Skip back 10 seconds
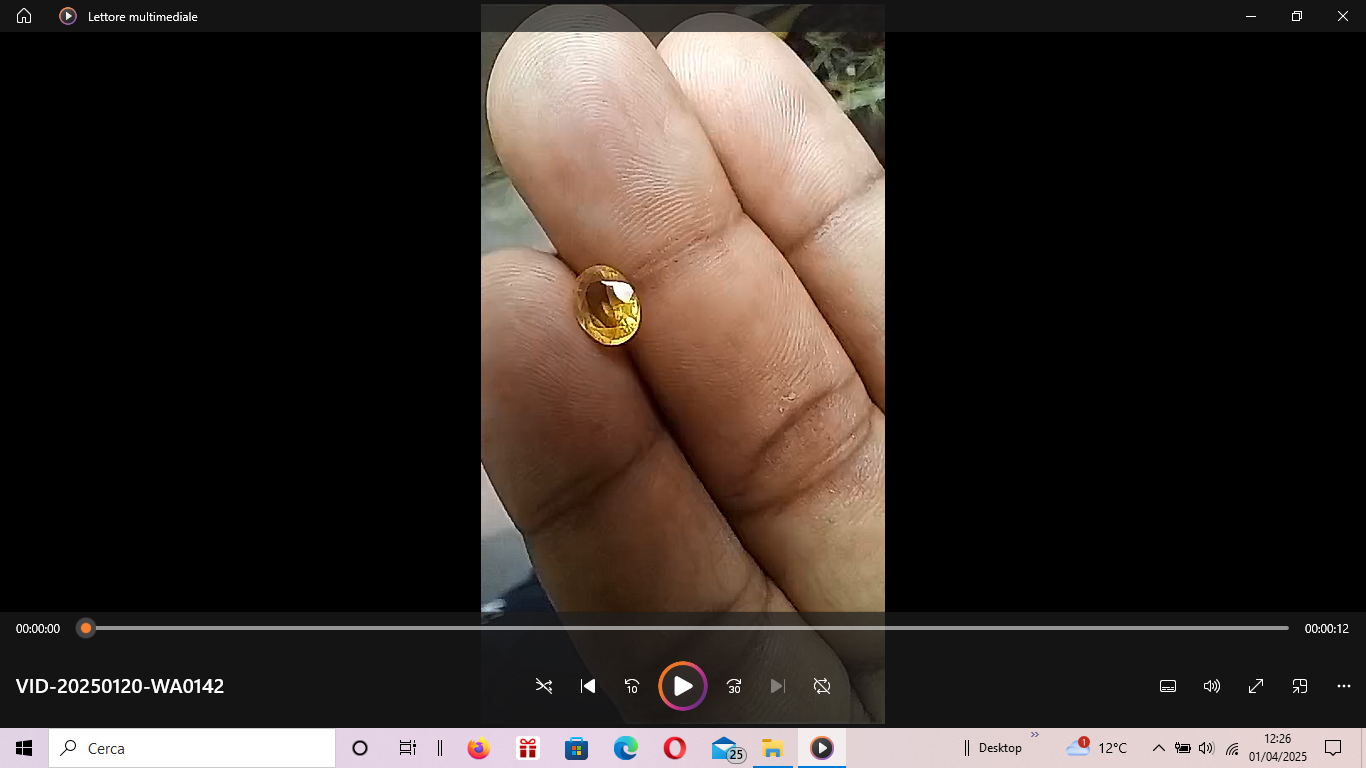The height and width of the screenshot is (768, 1366). pyautogui.click(x=632, y=686)
